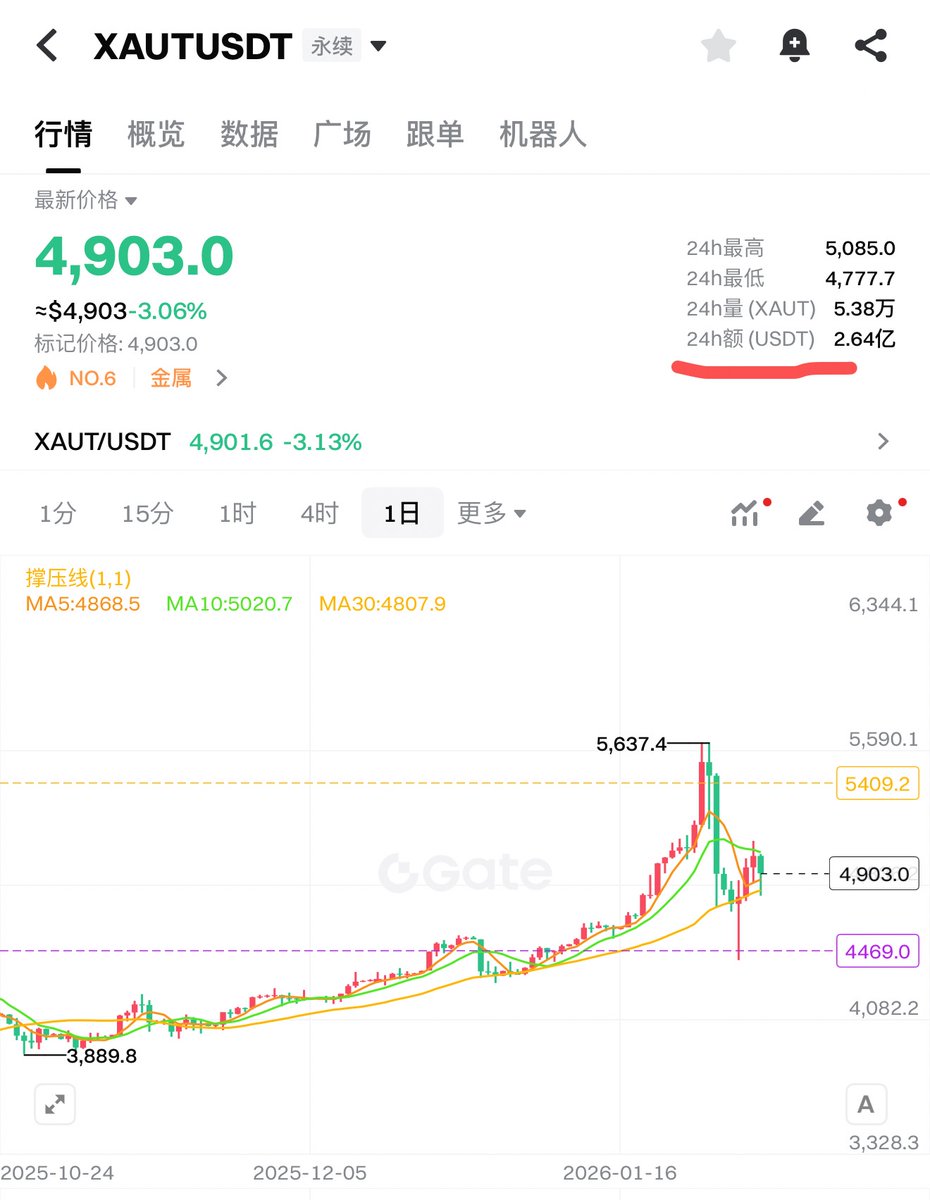Image resolution: width=930 pixels, height=1200 pixels.
Task: Select the 4时 chart interval
Action: click(x=319, y=514)
